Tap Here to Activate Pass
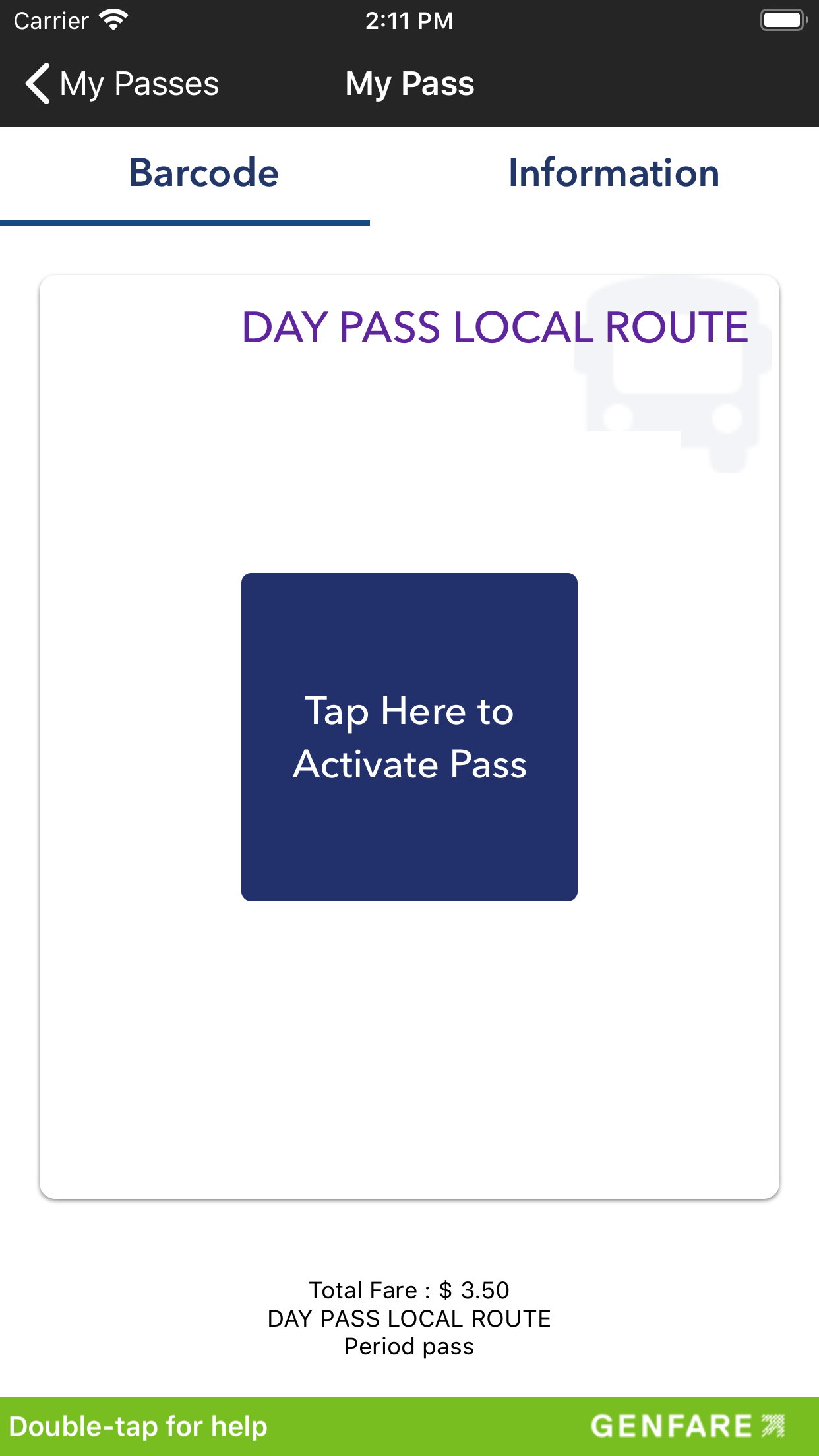 409,737
